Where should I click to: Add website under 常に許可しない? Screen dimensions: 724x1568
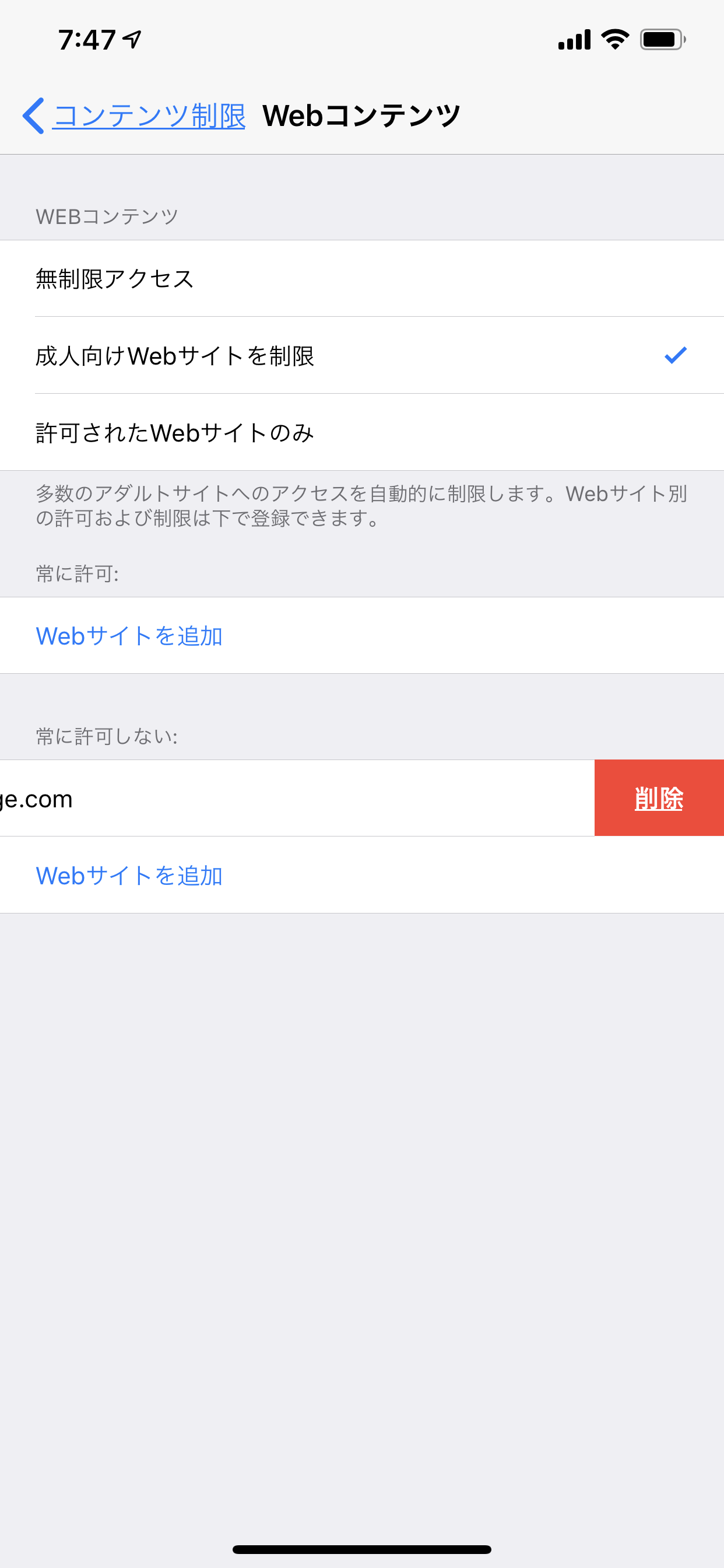point(129,876)
